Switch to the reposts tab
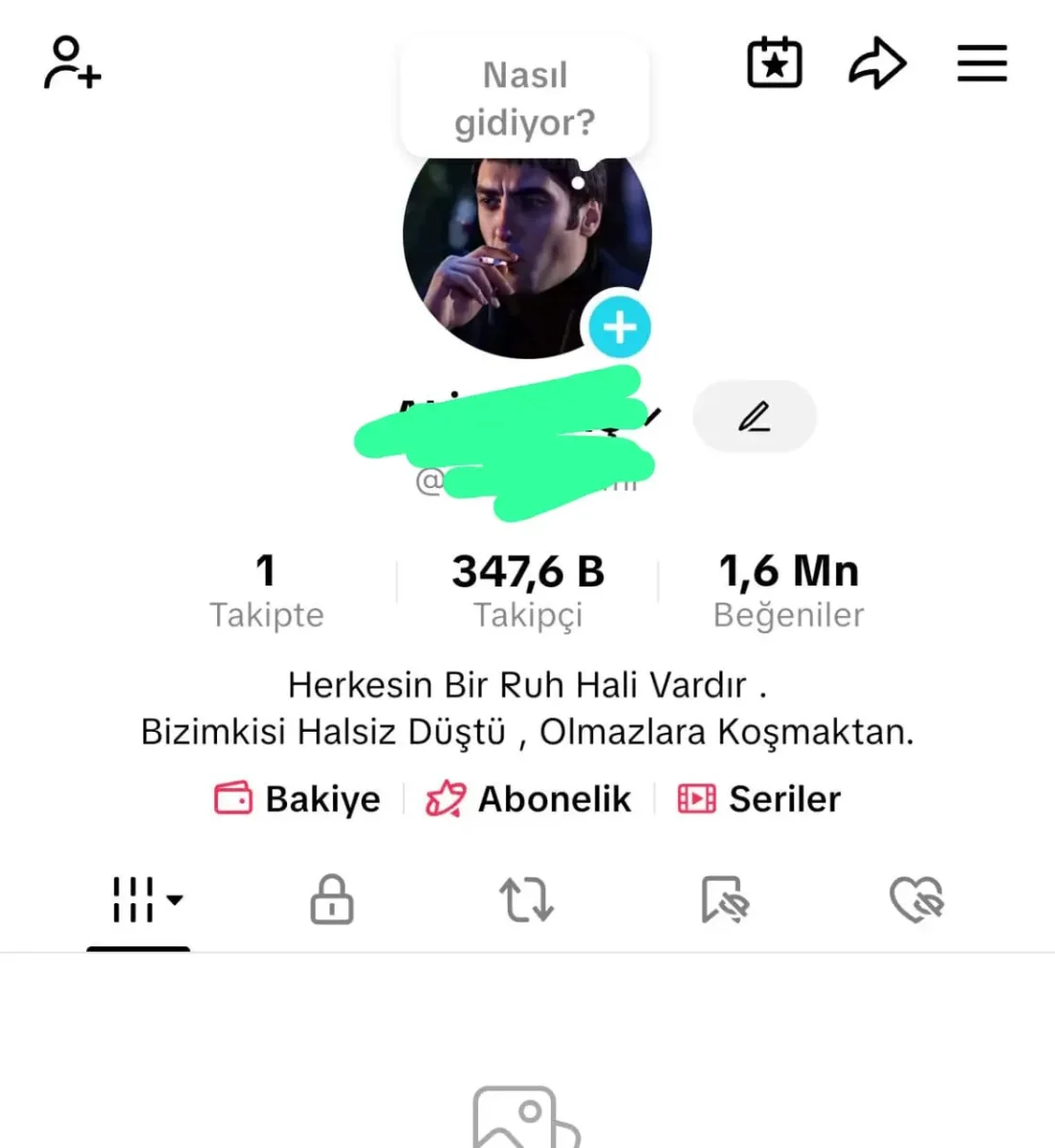1055x1148 pixels. pyautogui.click(x=524, y=899)
